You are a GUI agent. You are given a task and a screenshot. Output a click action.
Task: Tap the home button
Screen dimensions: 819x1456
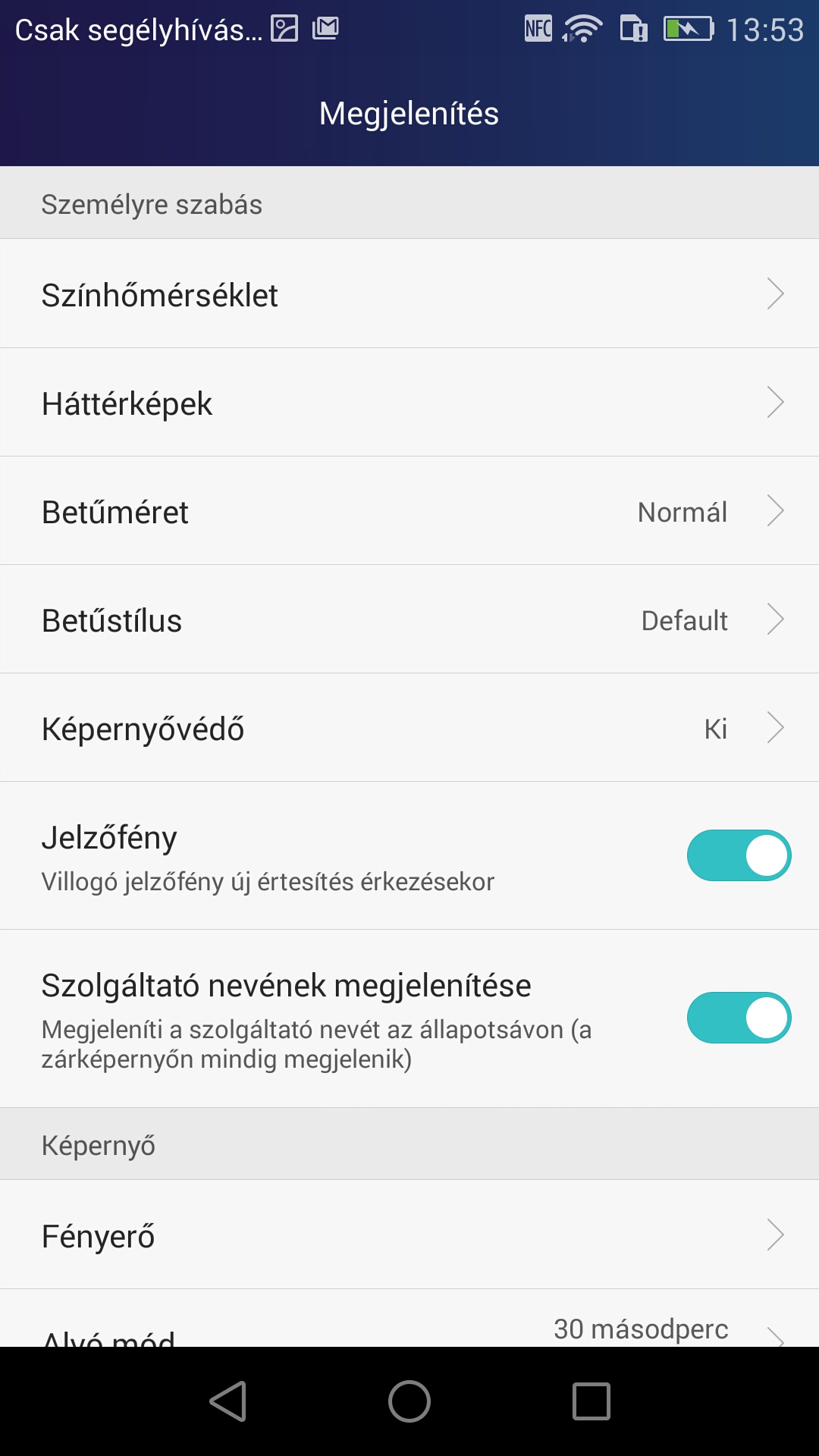pyautogui.click(x=409, y=1401)
